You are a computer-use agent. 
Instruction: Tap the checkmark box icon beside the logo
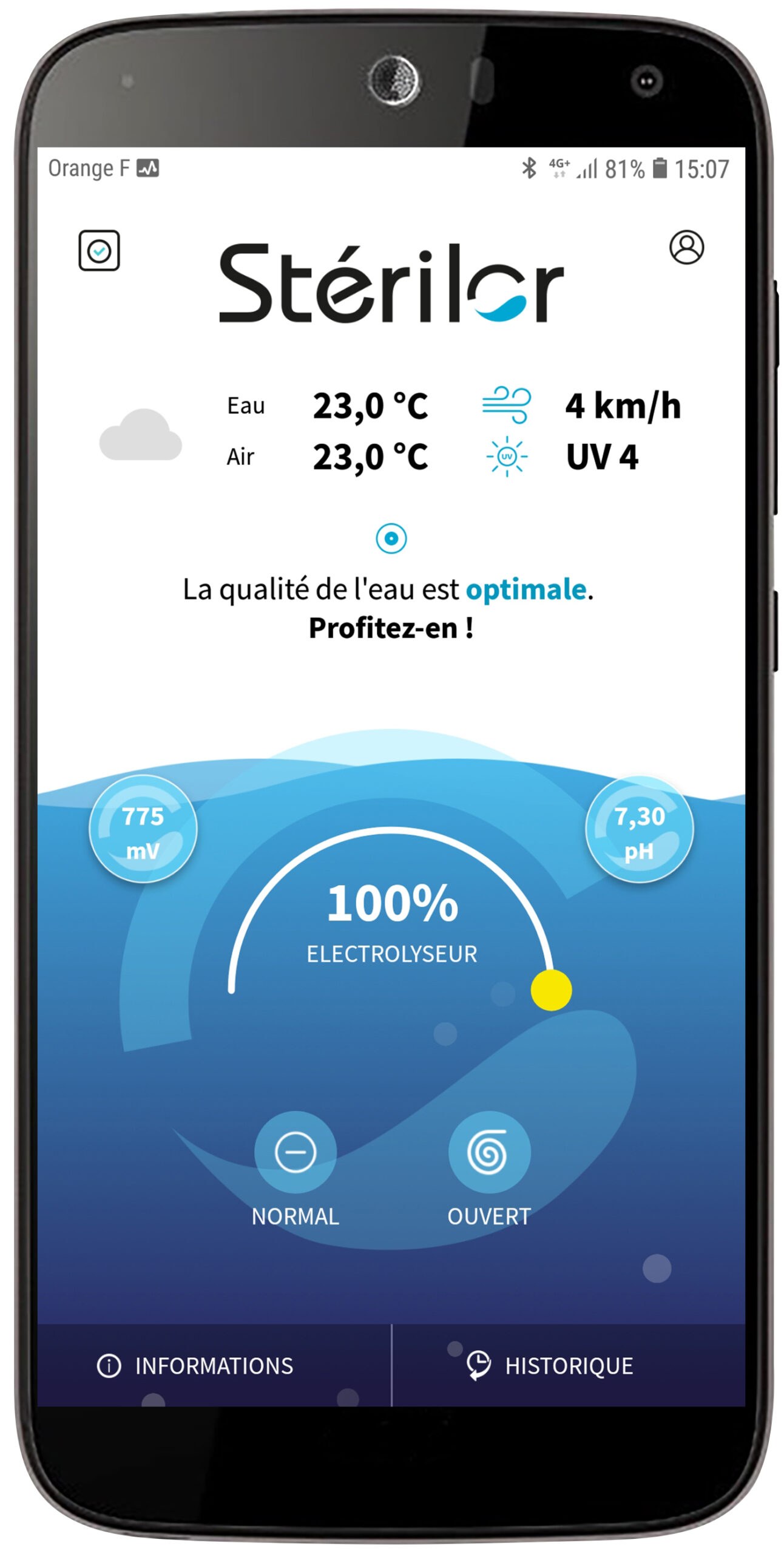point(99,250)
